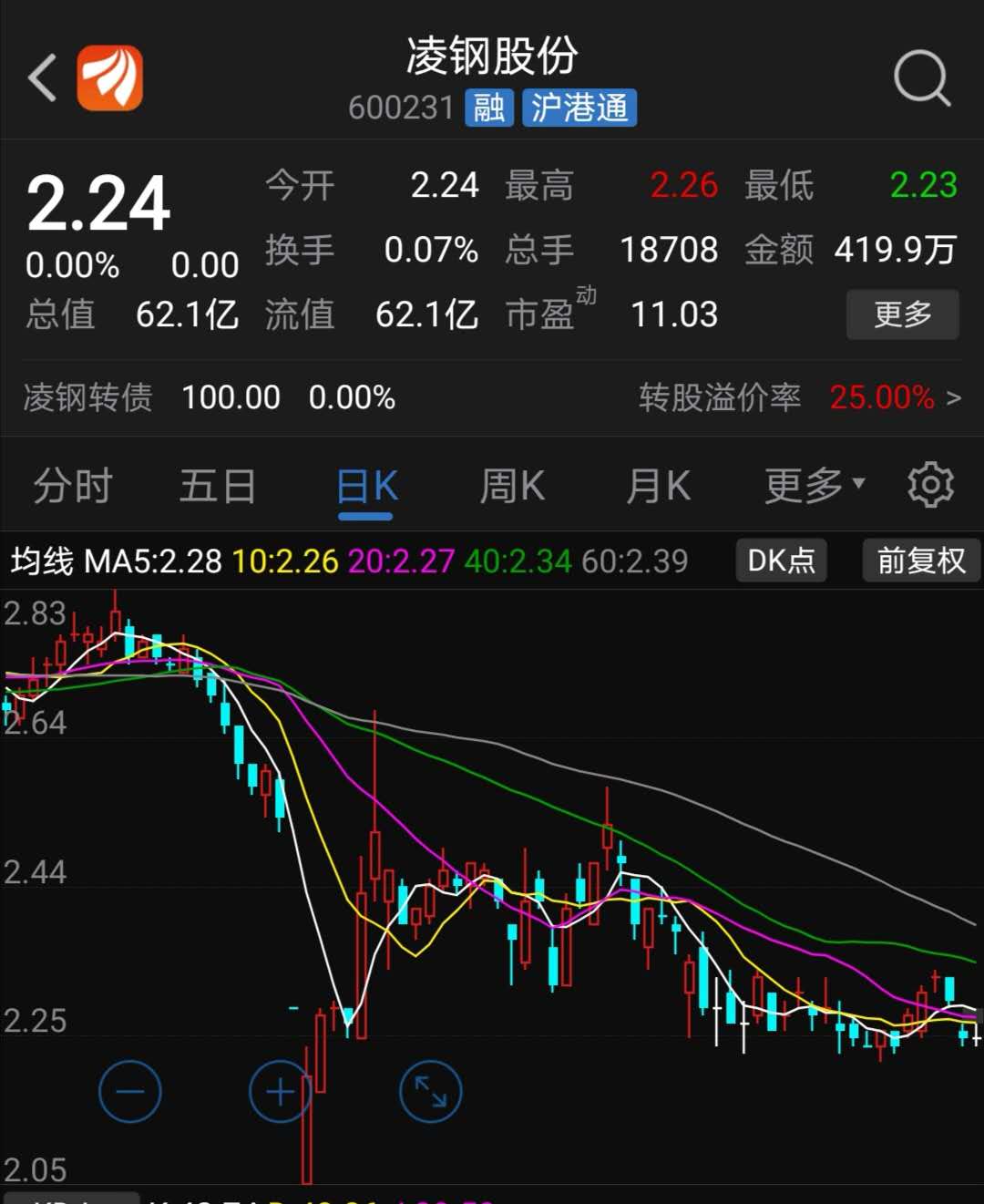Tap the zoom out minus icon on chart
Screen dimensions: 984x1204
coord(129,1091)
